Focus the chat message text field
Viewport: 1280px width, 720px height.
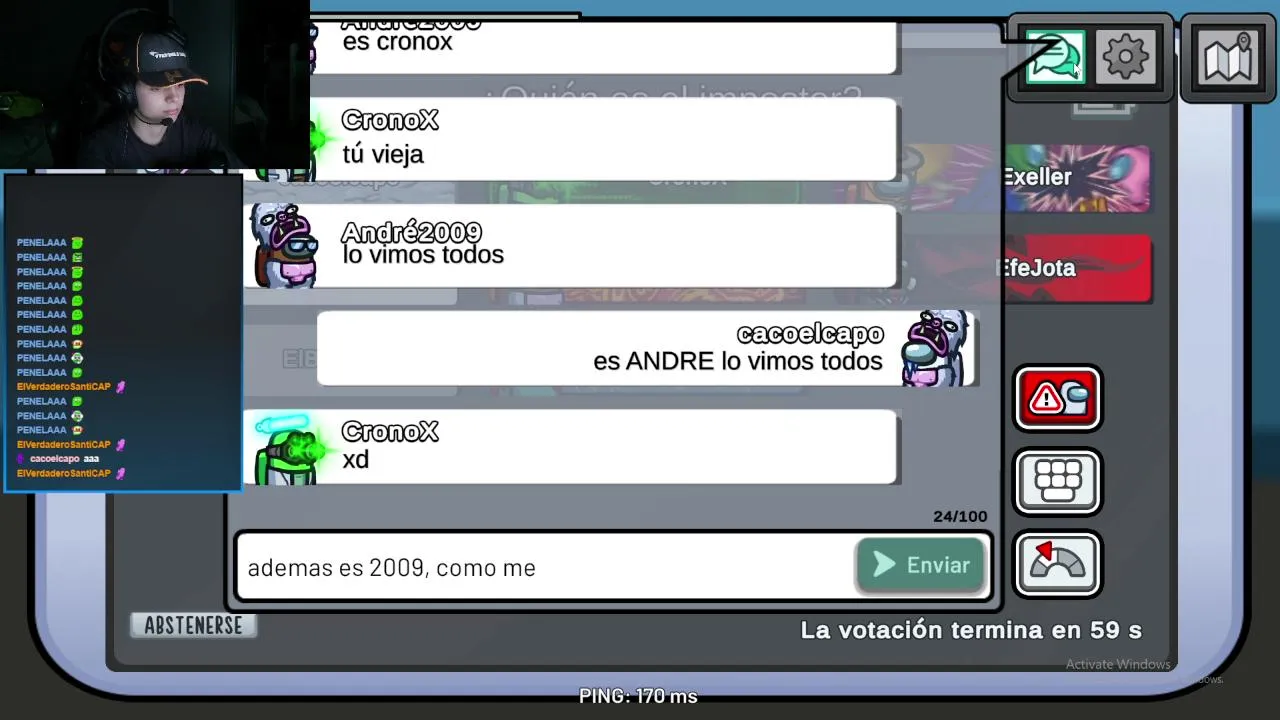pyautogui.click(x=545, y=567)
